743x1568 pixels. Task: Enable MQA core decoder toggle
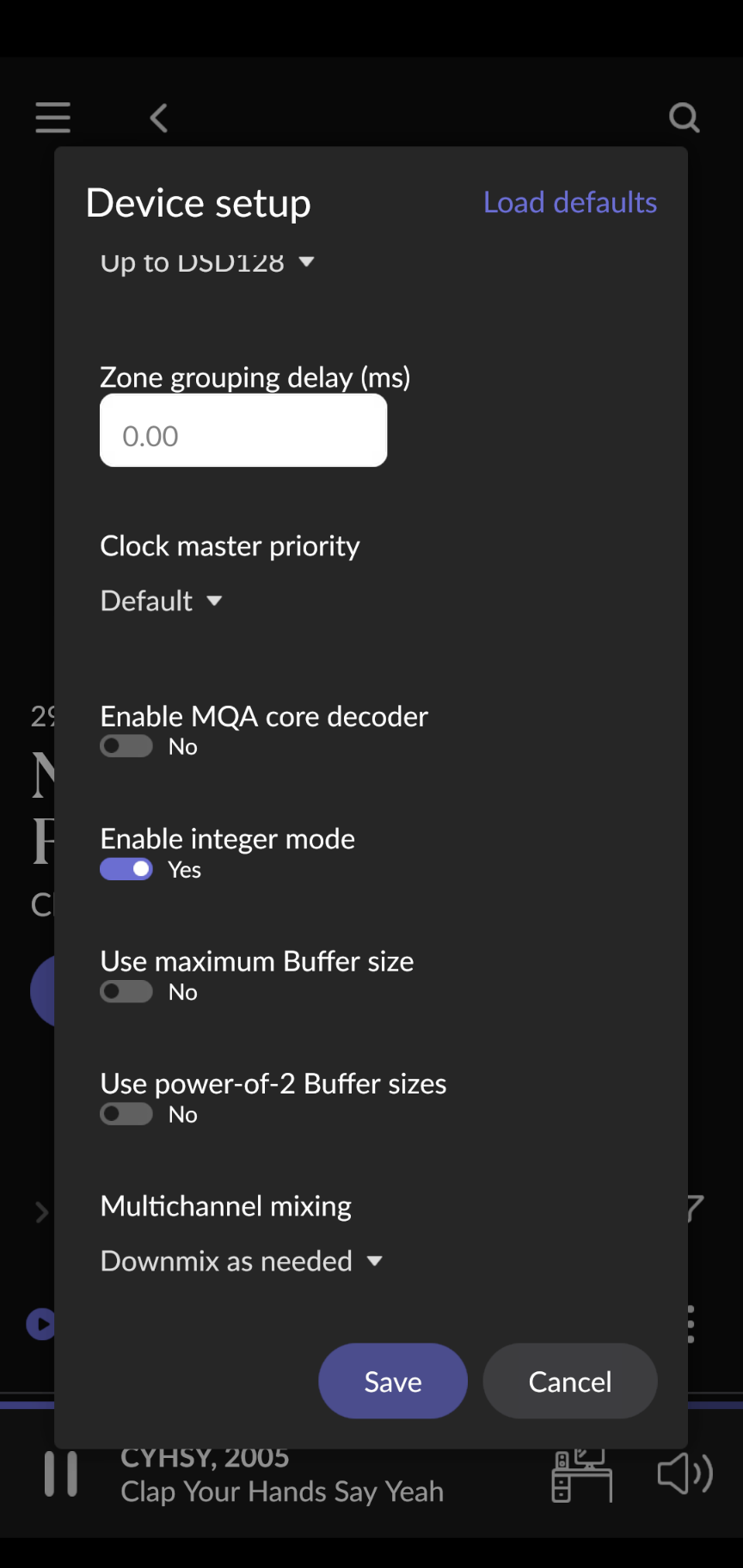tap(126, 746)
